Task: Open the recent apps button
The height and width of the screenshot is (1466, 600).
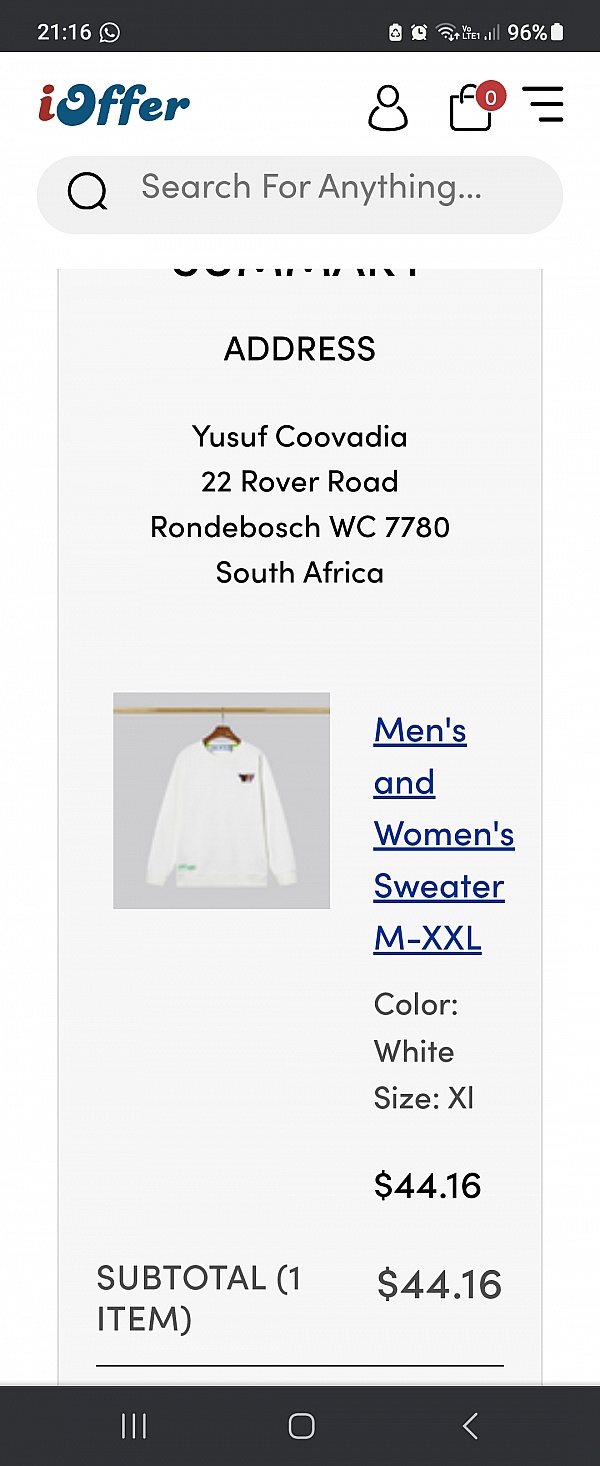Action: pyautogui.click(x=133, y=1426)
